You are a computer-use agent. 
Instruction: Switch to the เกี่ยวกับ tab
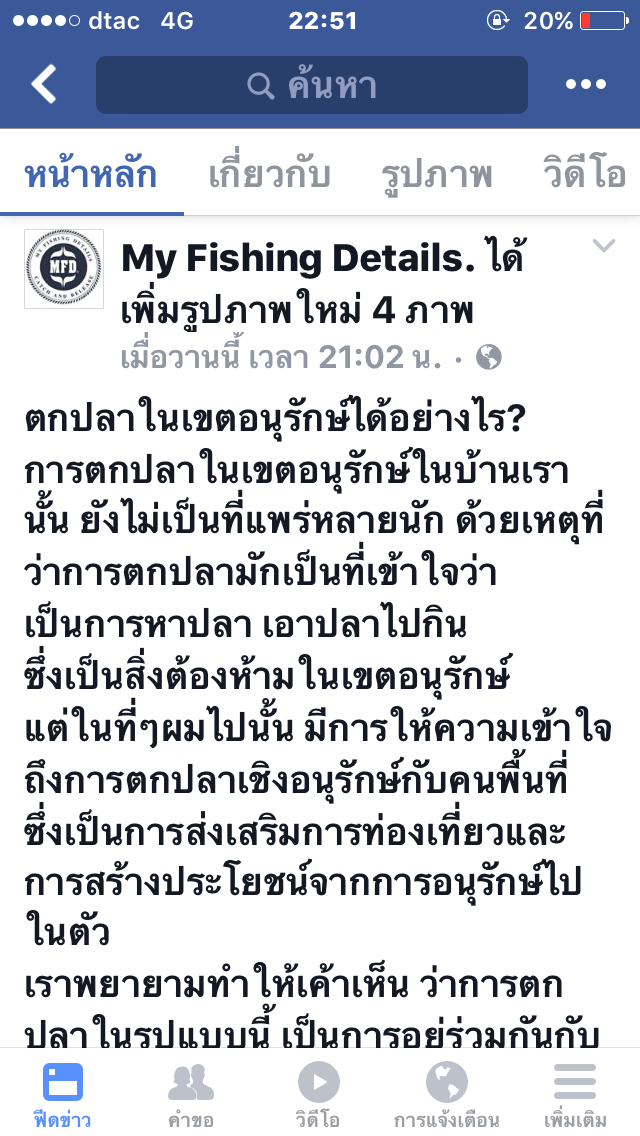pyautogui.click(x=269, y=175)
